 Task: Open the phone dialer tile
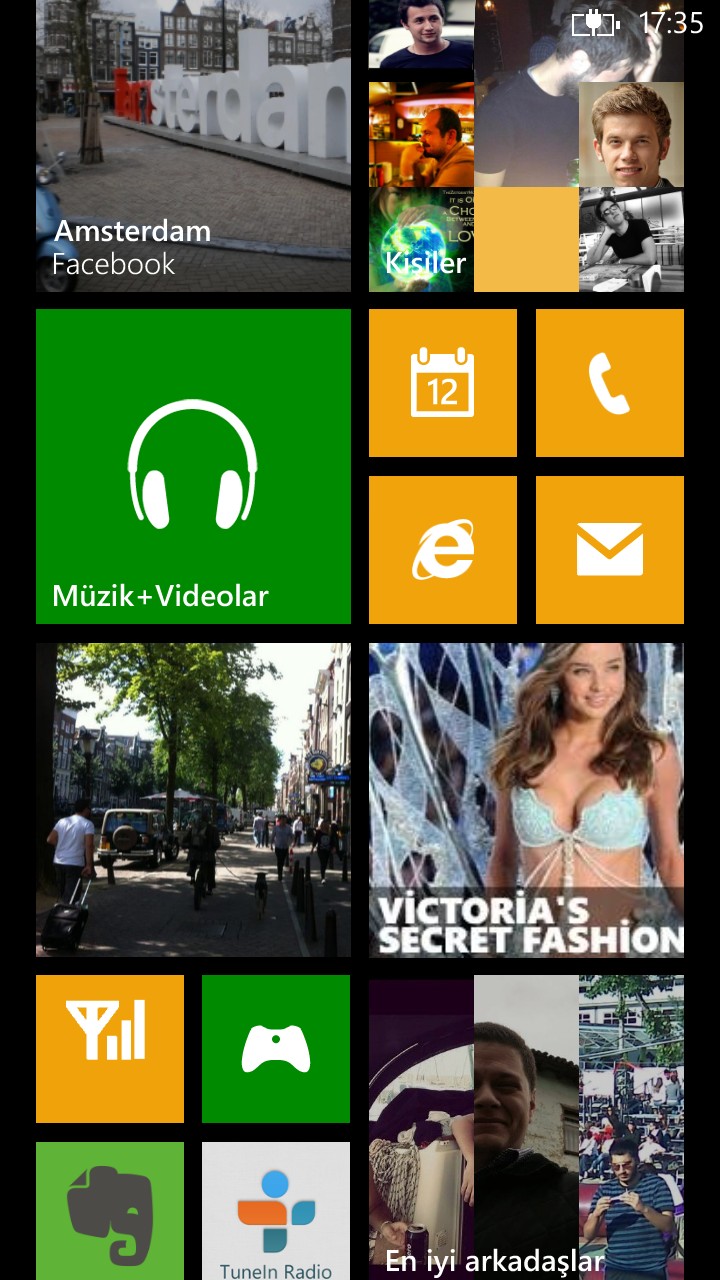coord(609,383)
